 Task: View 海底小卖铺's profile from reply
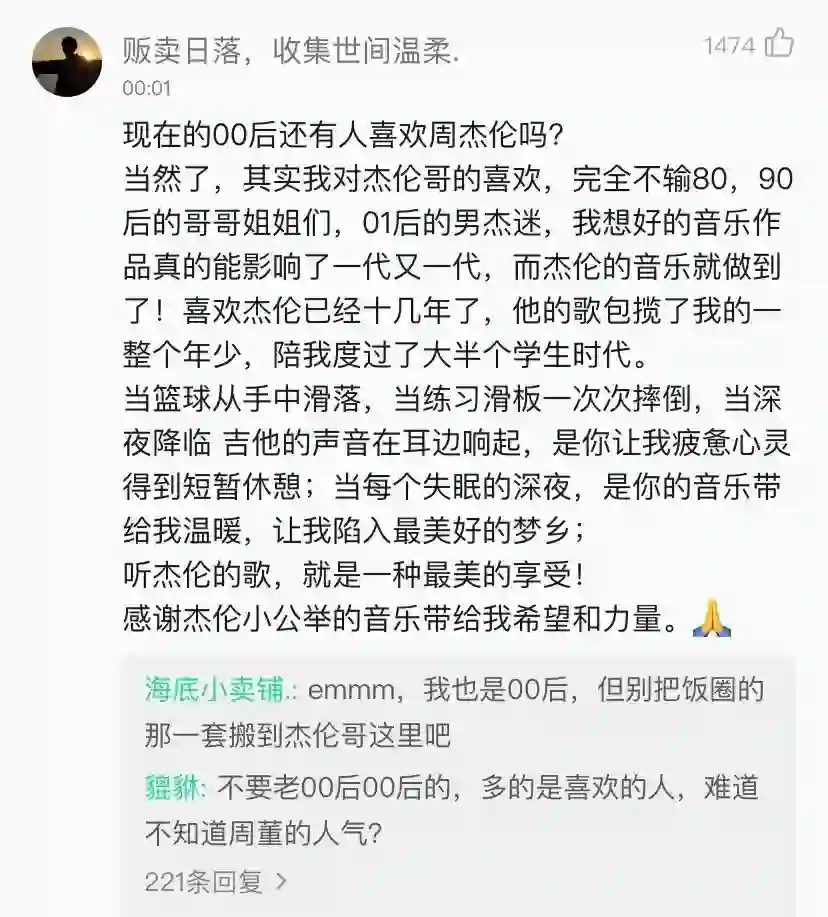pyautogui.click(x=220, y=690)
